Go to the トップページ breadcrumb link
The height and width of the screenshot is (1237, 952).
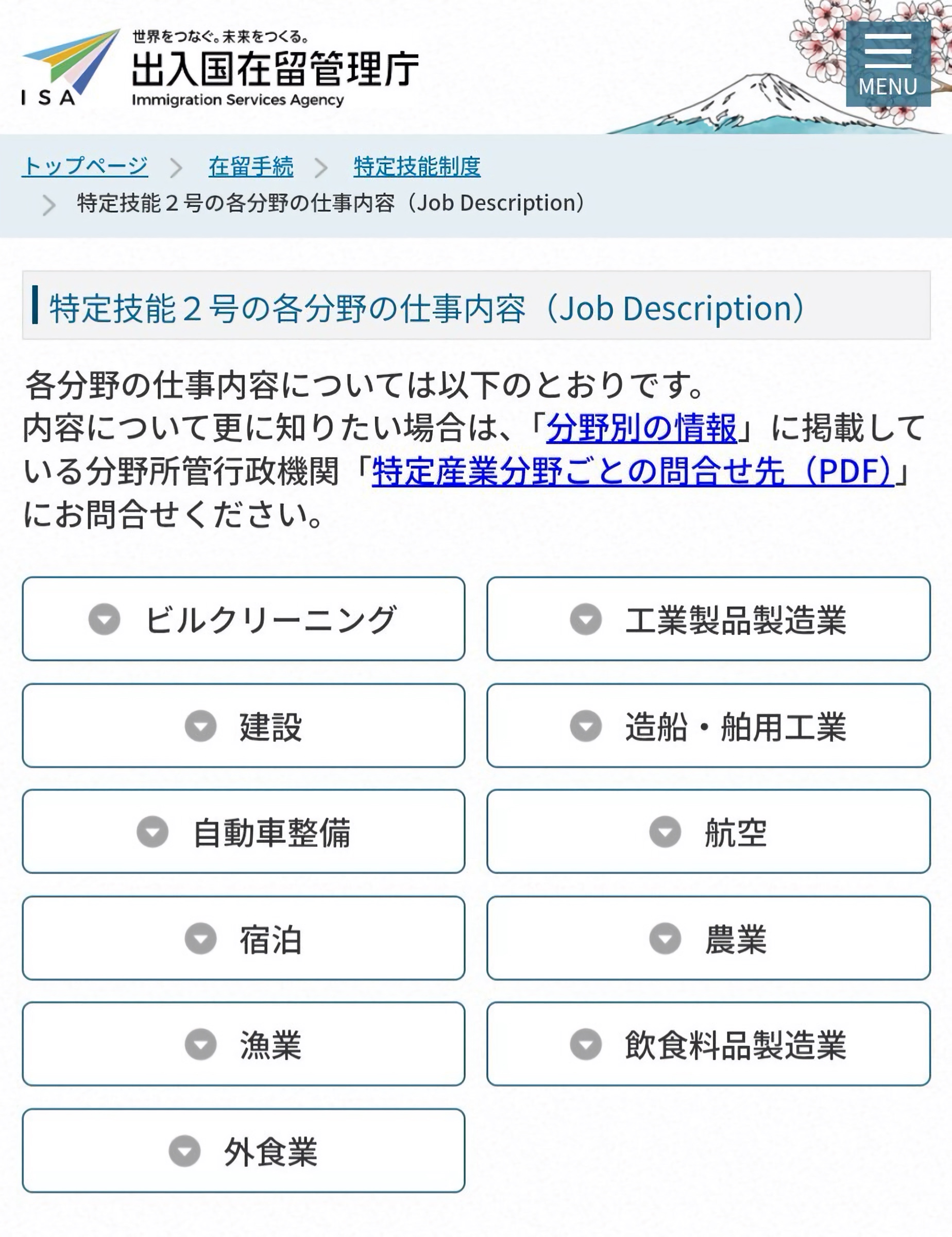[85, 166]
